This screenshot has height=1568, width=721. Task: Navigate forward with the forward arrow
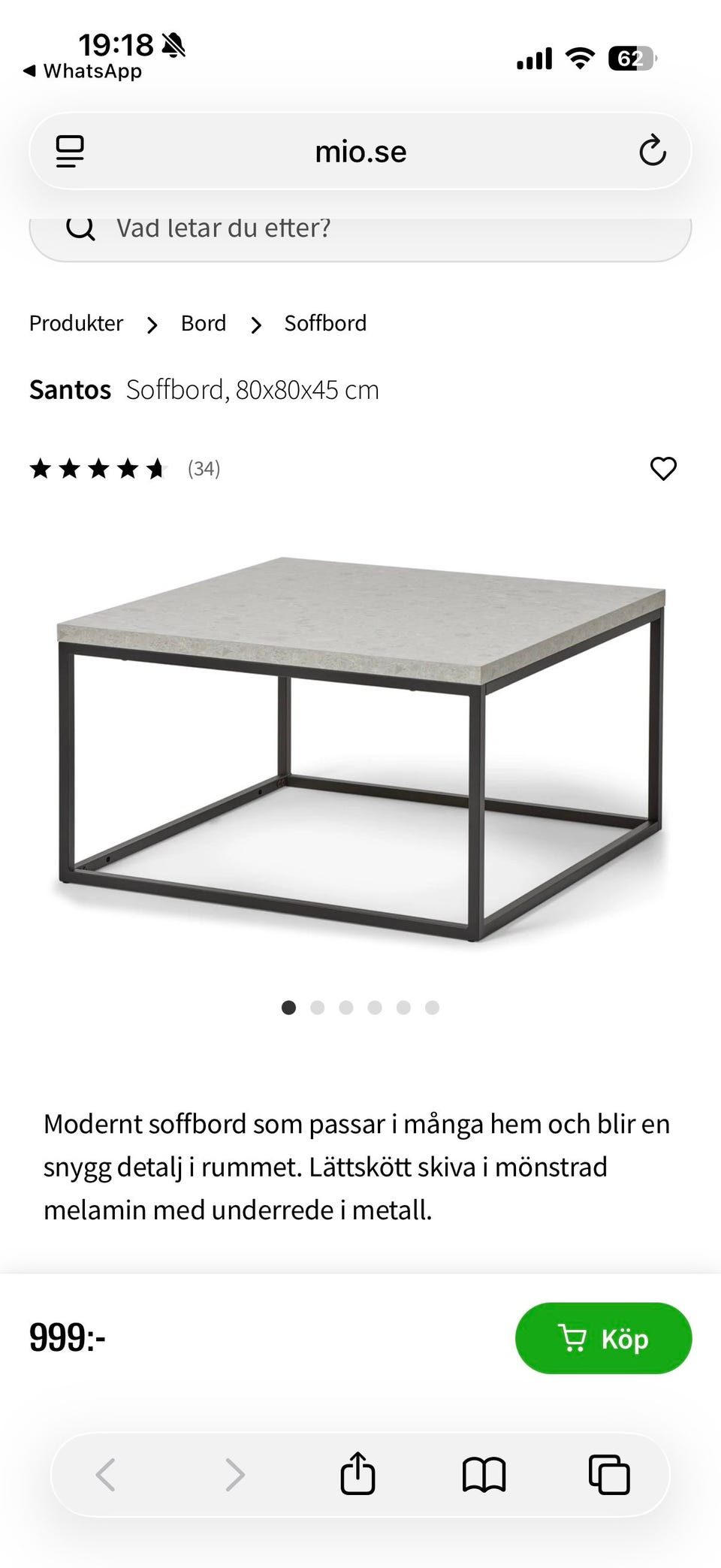235,1473
